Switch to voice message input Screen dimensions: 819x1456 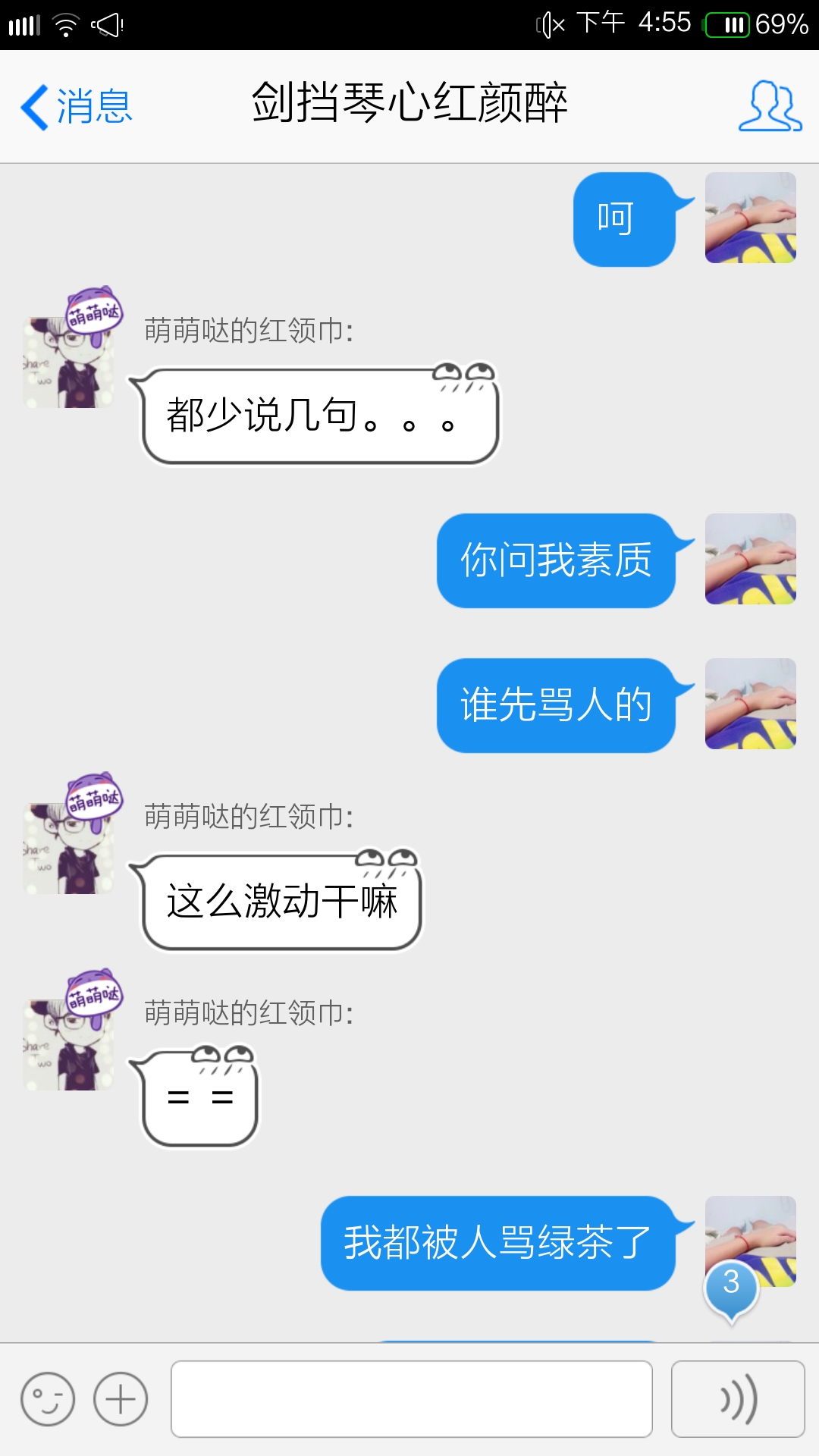(737, 1399)
